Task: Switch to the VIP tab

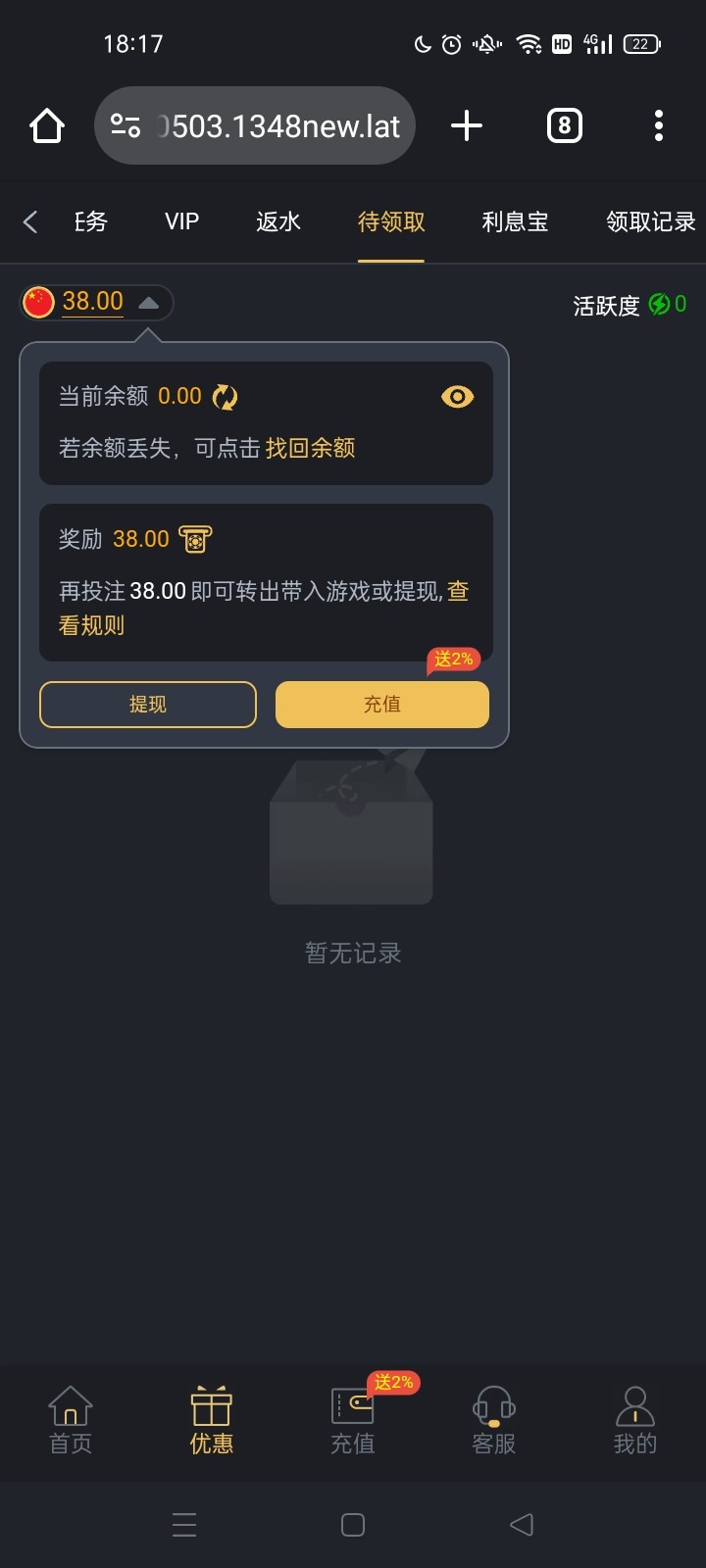Action: point(181,222)
